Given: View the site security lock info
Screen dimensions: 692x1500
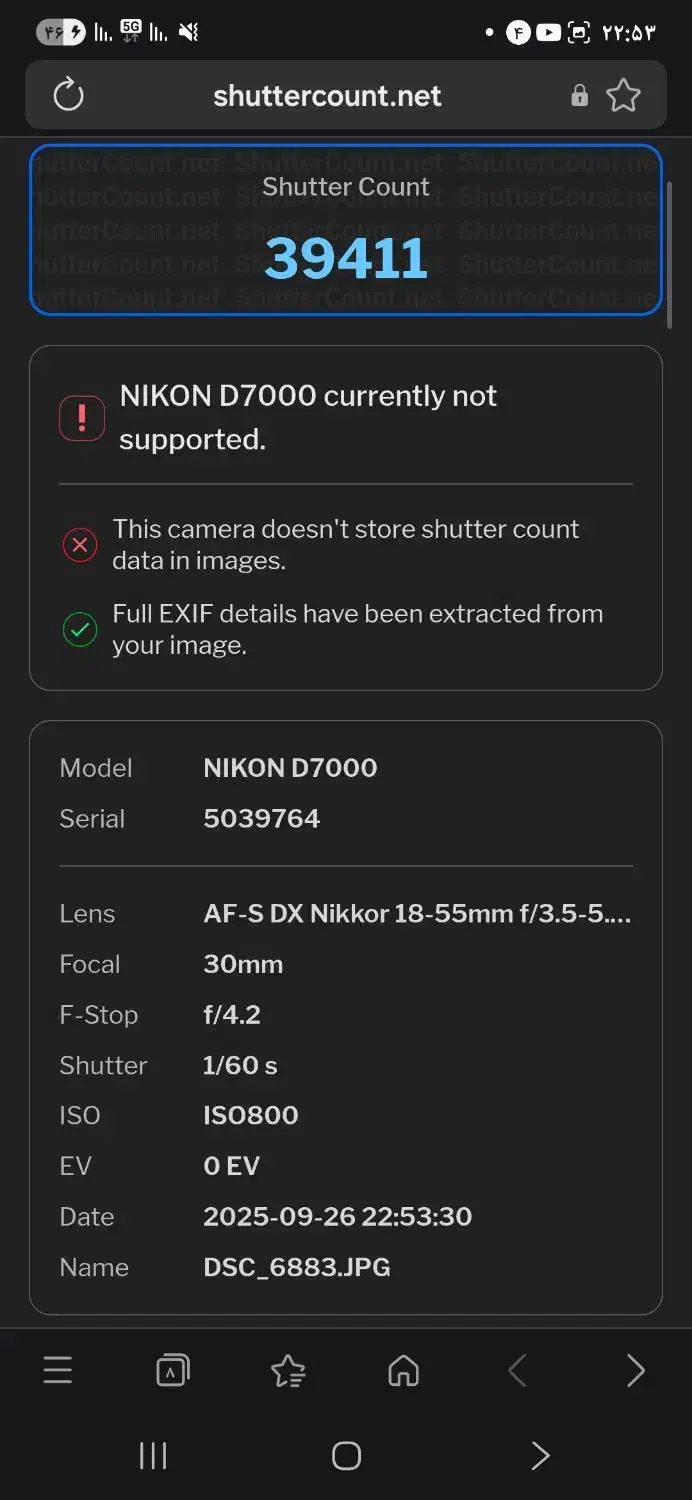Looking at the screenshot, I should pyautogui.click(x=579, y=96).
